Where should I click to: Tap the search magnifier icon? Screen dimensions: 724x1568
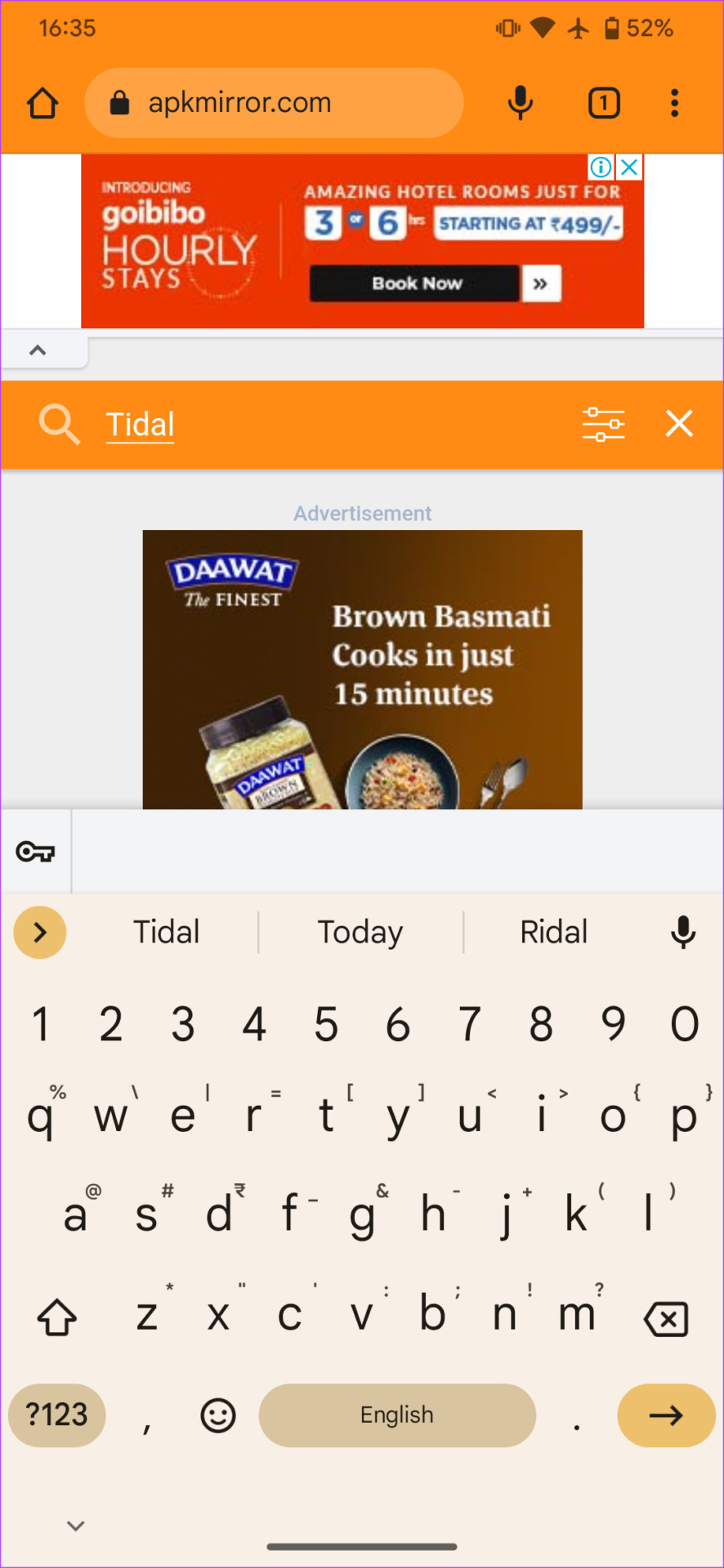pos(60,425)
